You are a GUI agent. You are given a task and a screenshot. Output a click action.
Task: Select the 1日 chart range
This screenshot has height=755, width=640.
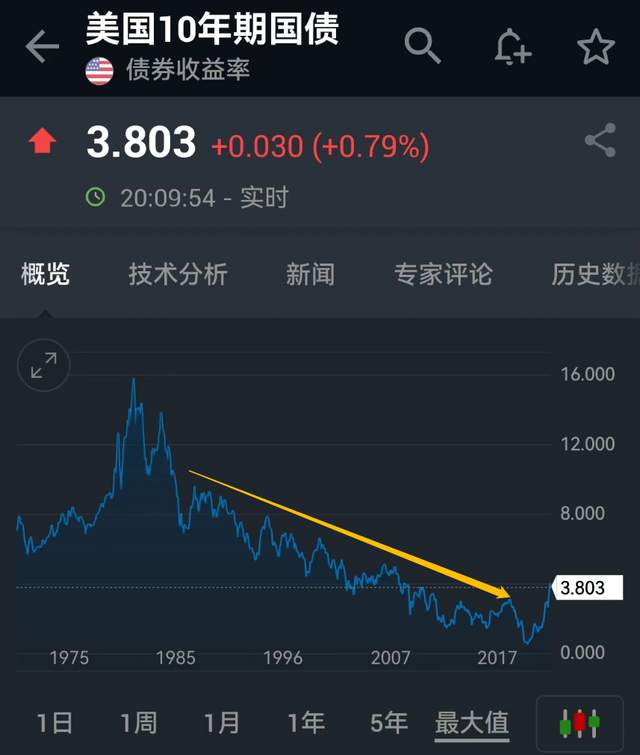point(55,722)
